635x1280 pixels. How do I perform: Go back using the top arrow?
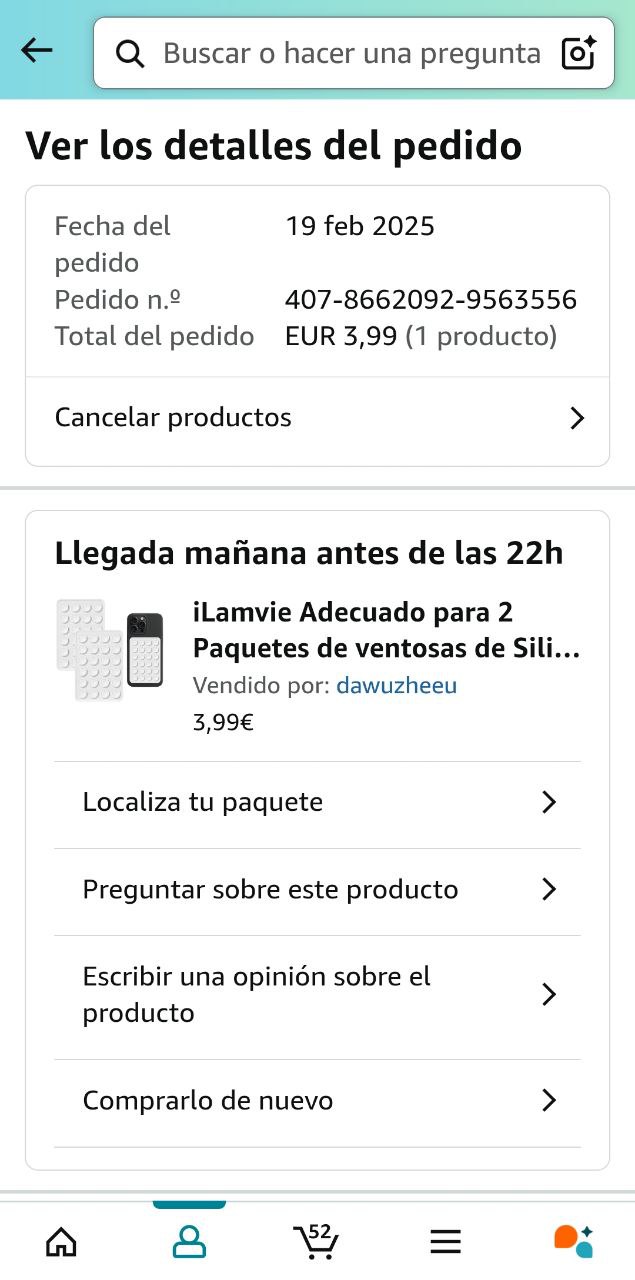point(37,51)
